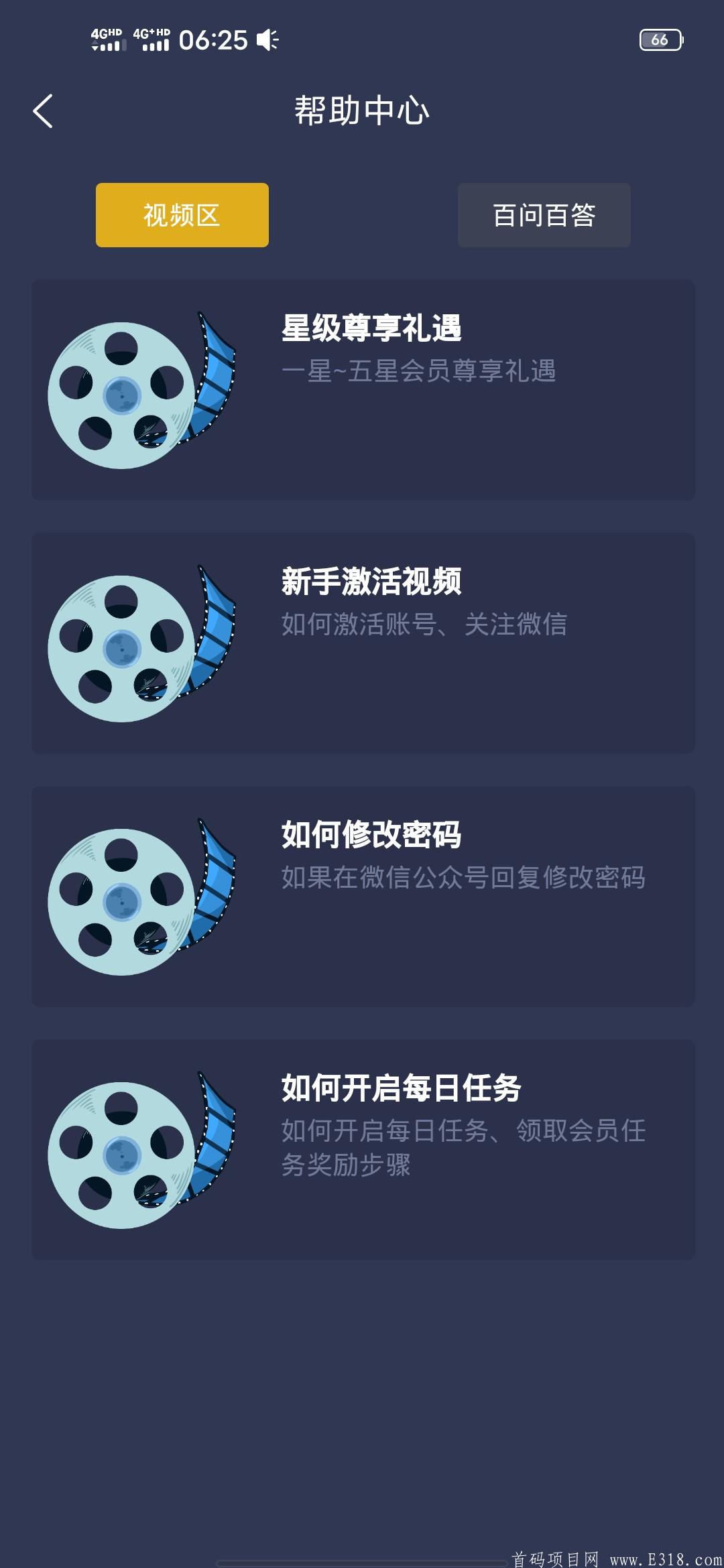Open 星级尊享礼遇 video card
The height and width of the screenshot is (1568, 724).
tap(363, 389)
